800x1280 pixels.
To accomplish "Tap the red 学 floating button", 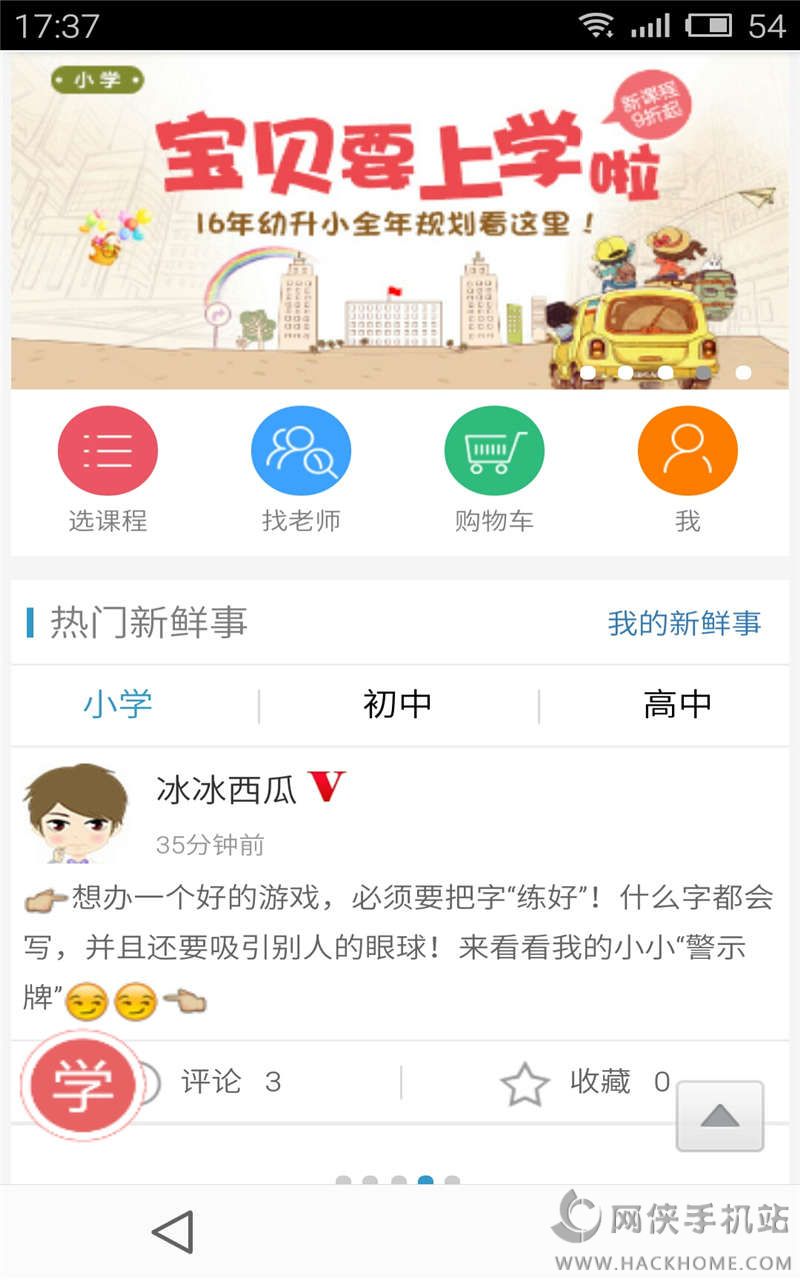I will pyautogui.click(x=83, y=1087).
